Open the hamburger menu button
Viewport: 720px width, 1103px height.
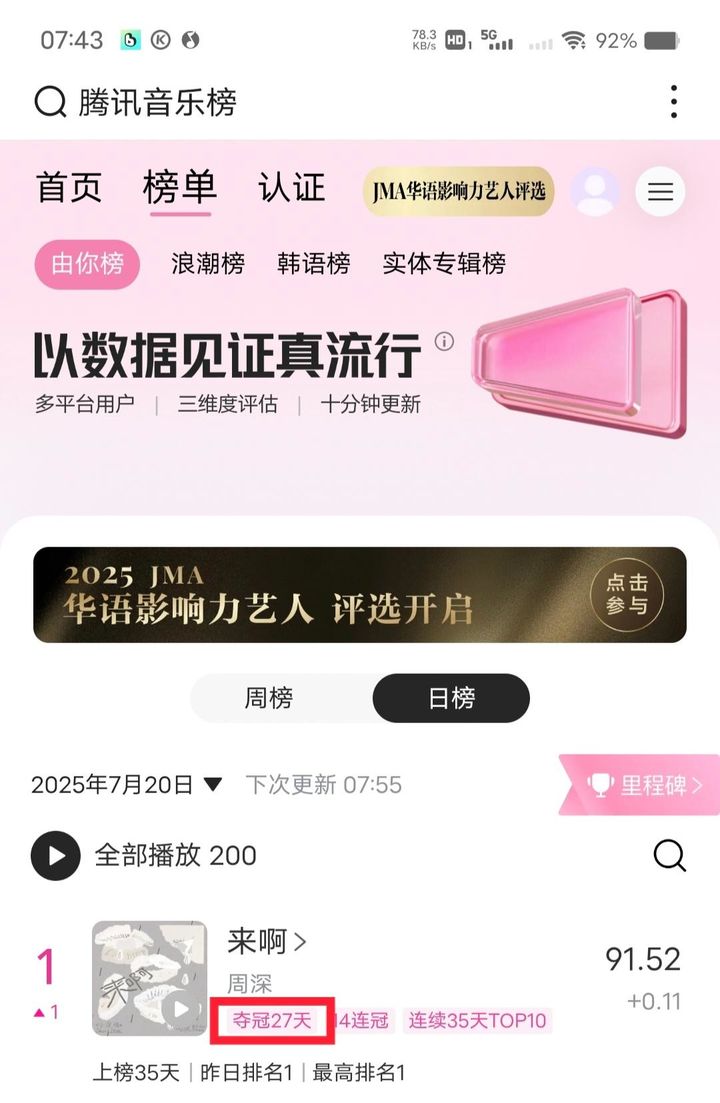click(660, 192)
